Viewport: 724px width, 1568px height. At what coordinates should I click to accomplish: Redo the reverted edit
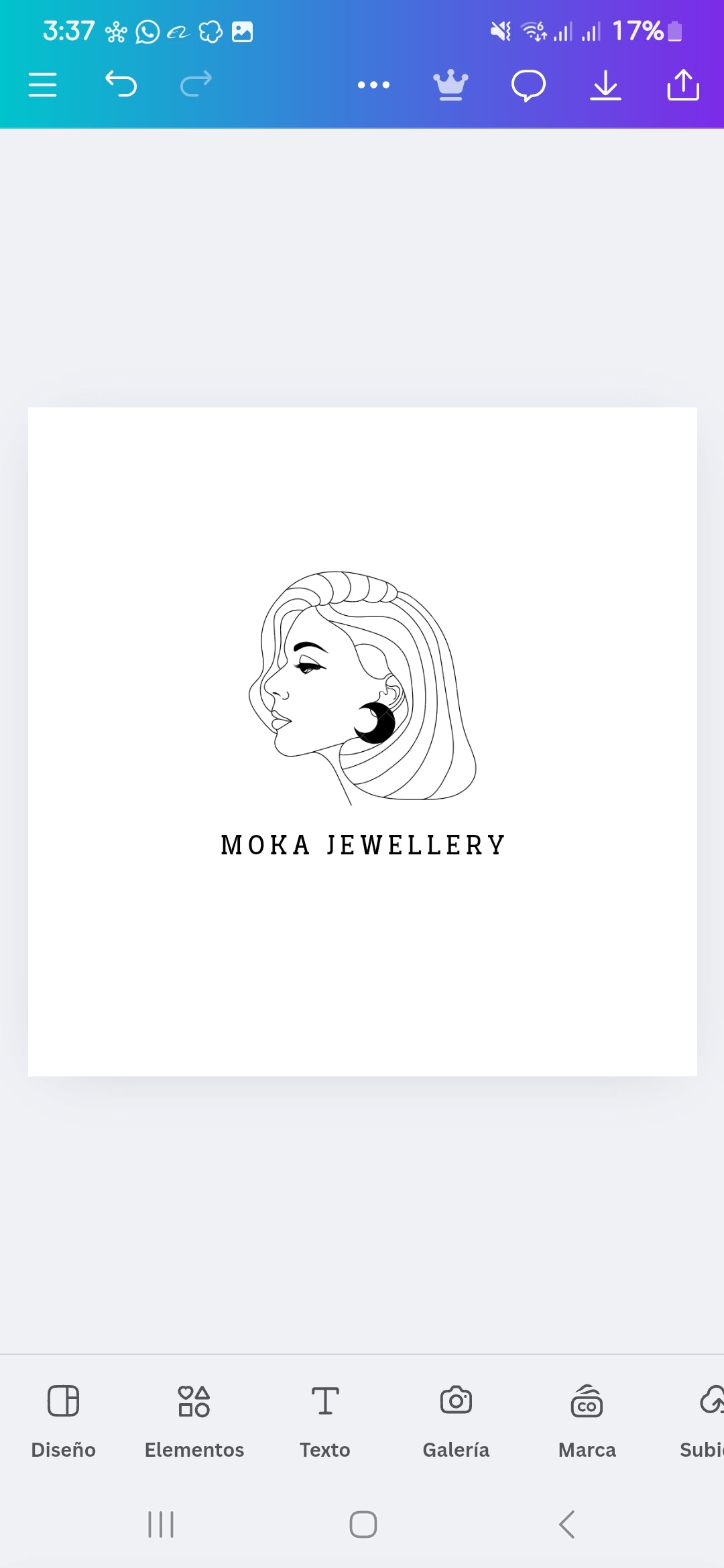[196, 85]
